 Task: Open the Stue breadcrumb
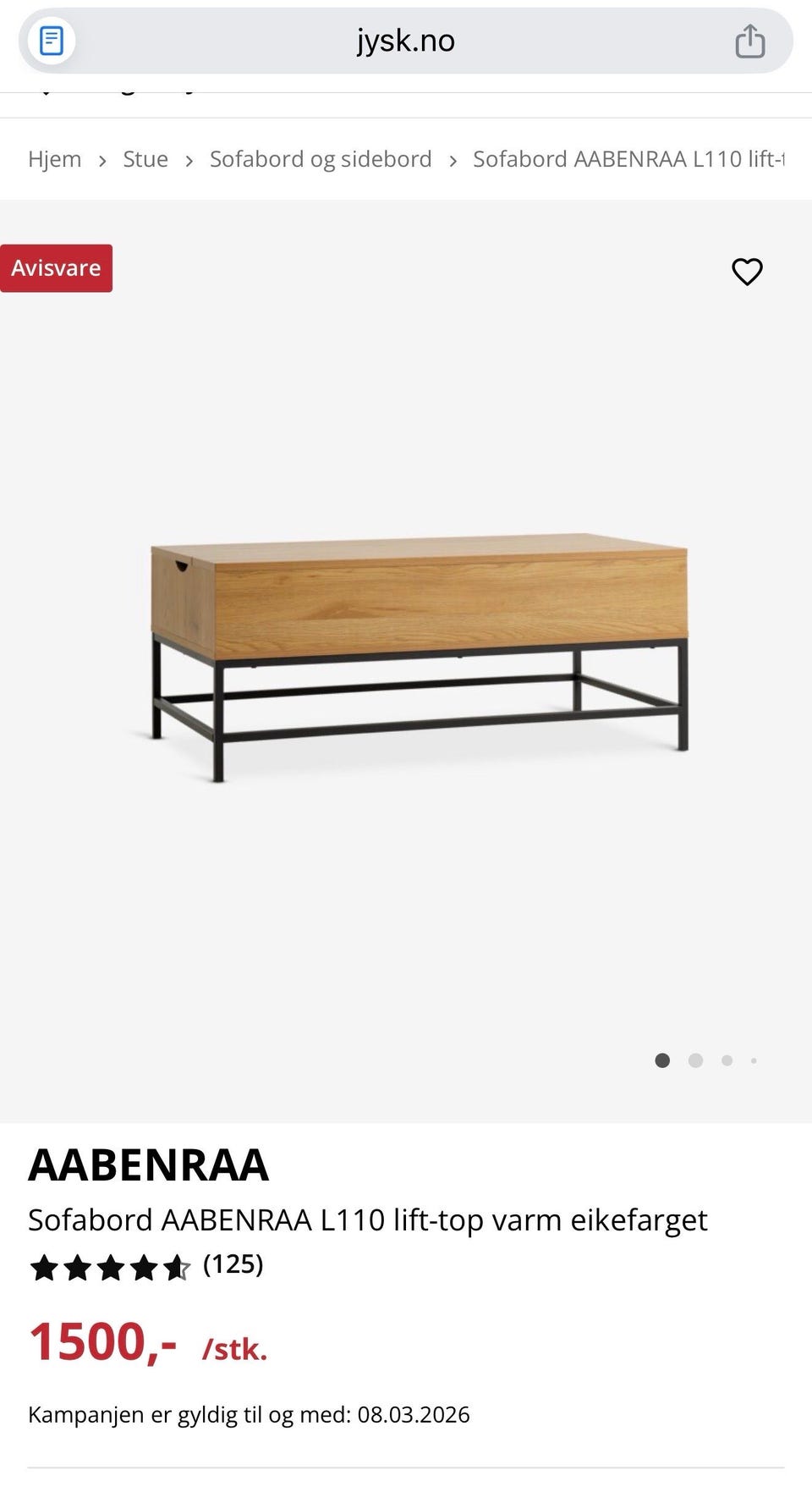pyautogui.click(x=145, y=159)
